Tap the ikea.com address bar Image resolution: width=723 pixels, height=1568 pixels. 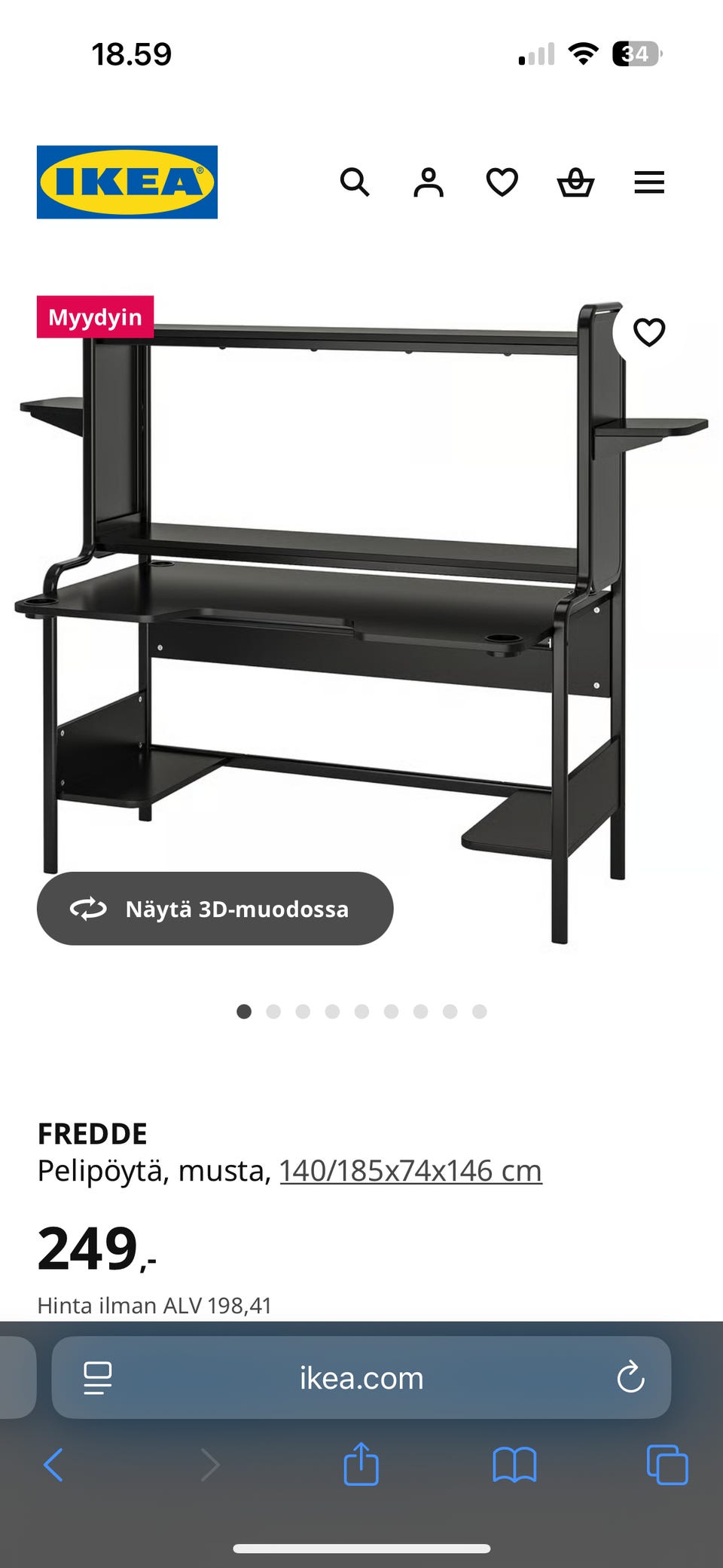click(361, 1378)
